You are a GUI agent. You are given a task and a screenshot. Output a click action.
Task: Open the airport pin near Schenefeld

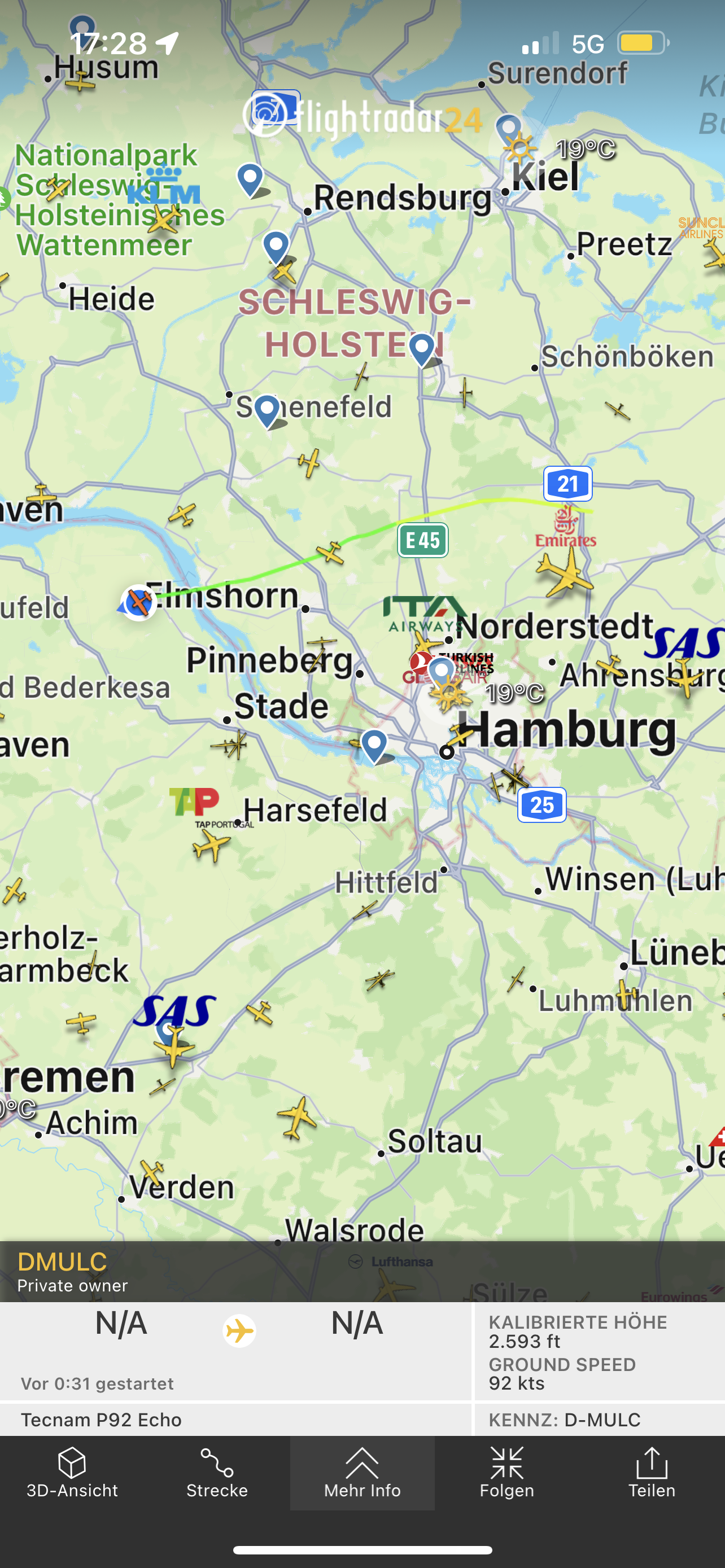pyautogui.click(x=267, y=411)
